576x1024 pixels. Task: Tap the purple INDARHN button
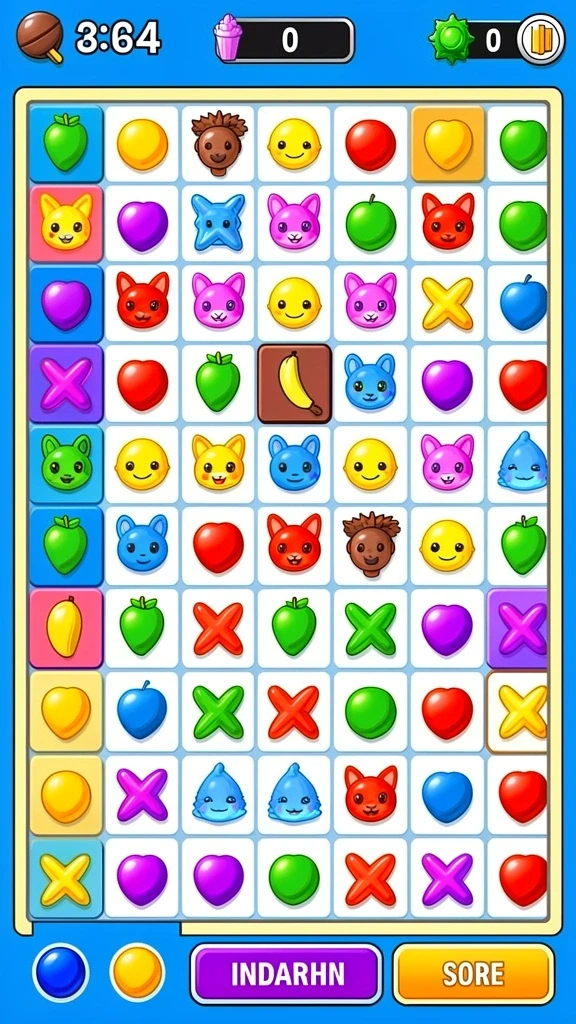286,974
